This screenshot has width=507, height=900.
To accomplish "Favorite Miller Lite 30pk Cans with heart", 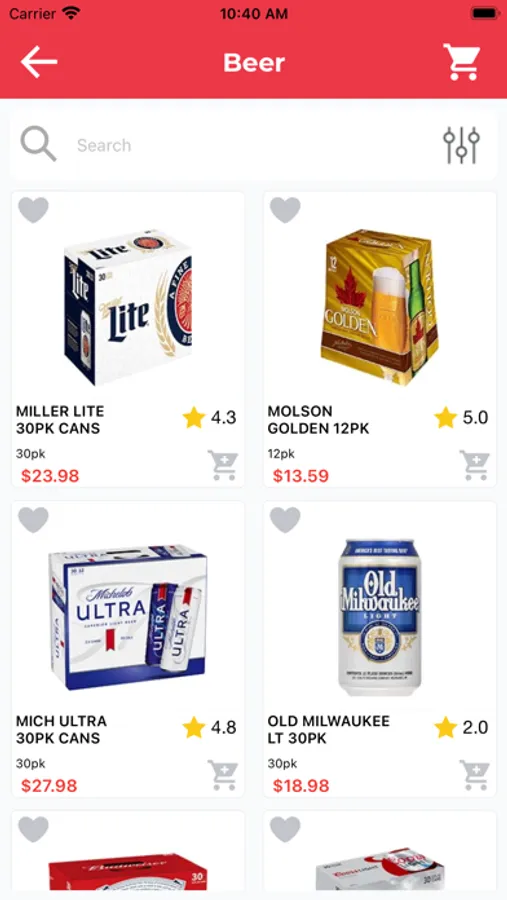I will tap(33, 210).
